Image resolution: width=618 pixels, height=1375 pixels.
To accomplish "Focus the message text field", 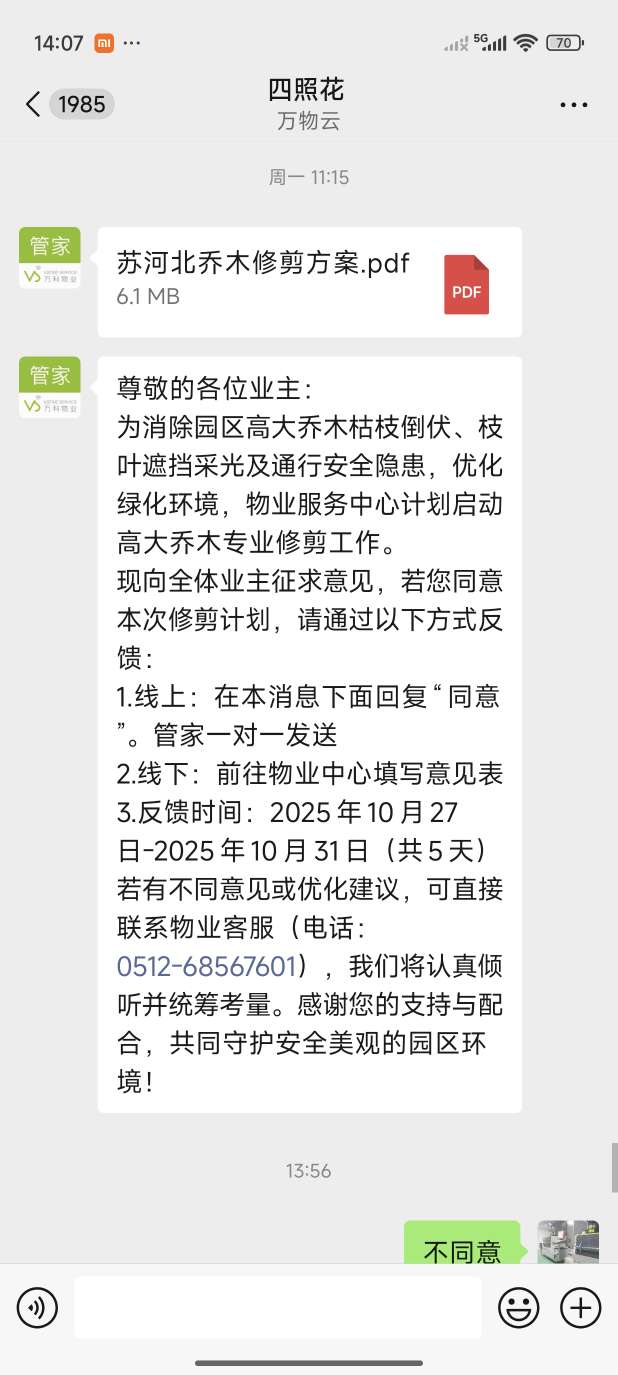I will pos(277,1307).
